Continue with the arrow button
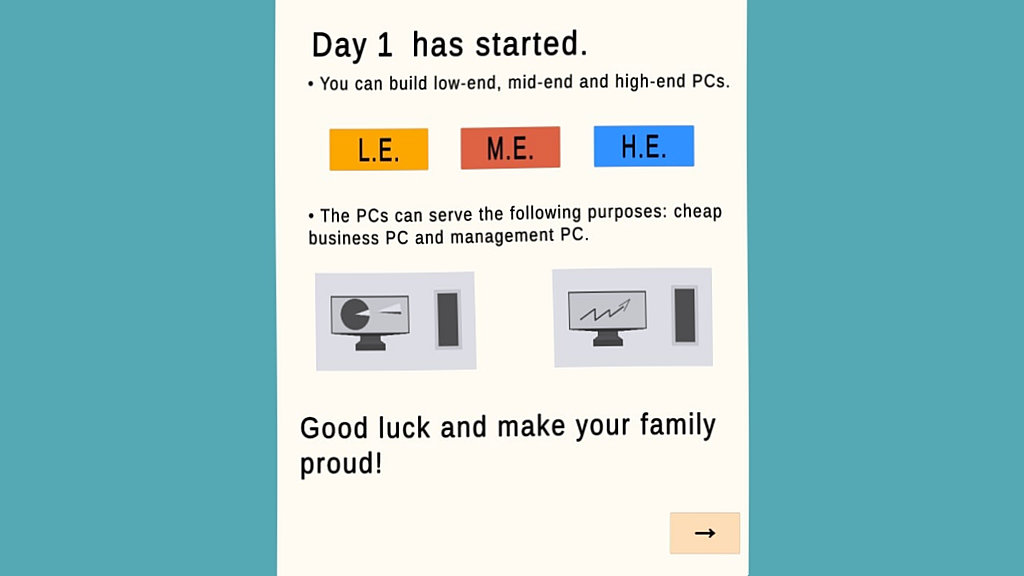Viewport: 1024px width, 576px height. click(705, 533)
